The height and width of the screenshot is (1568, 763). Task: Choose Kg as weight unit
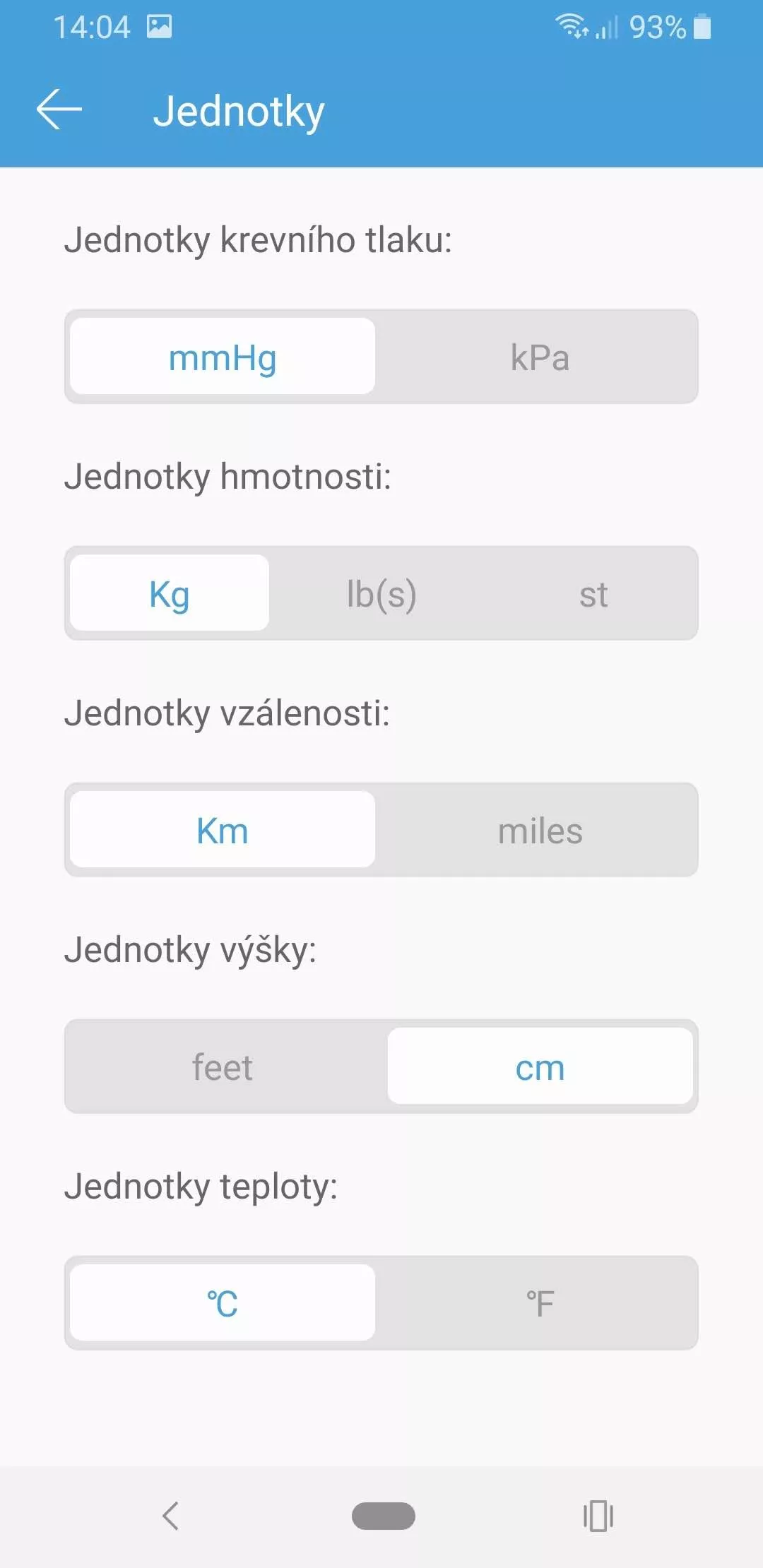[x=170, y=593]
